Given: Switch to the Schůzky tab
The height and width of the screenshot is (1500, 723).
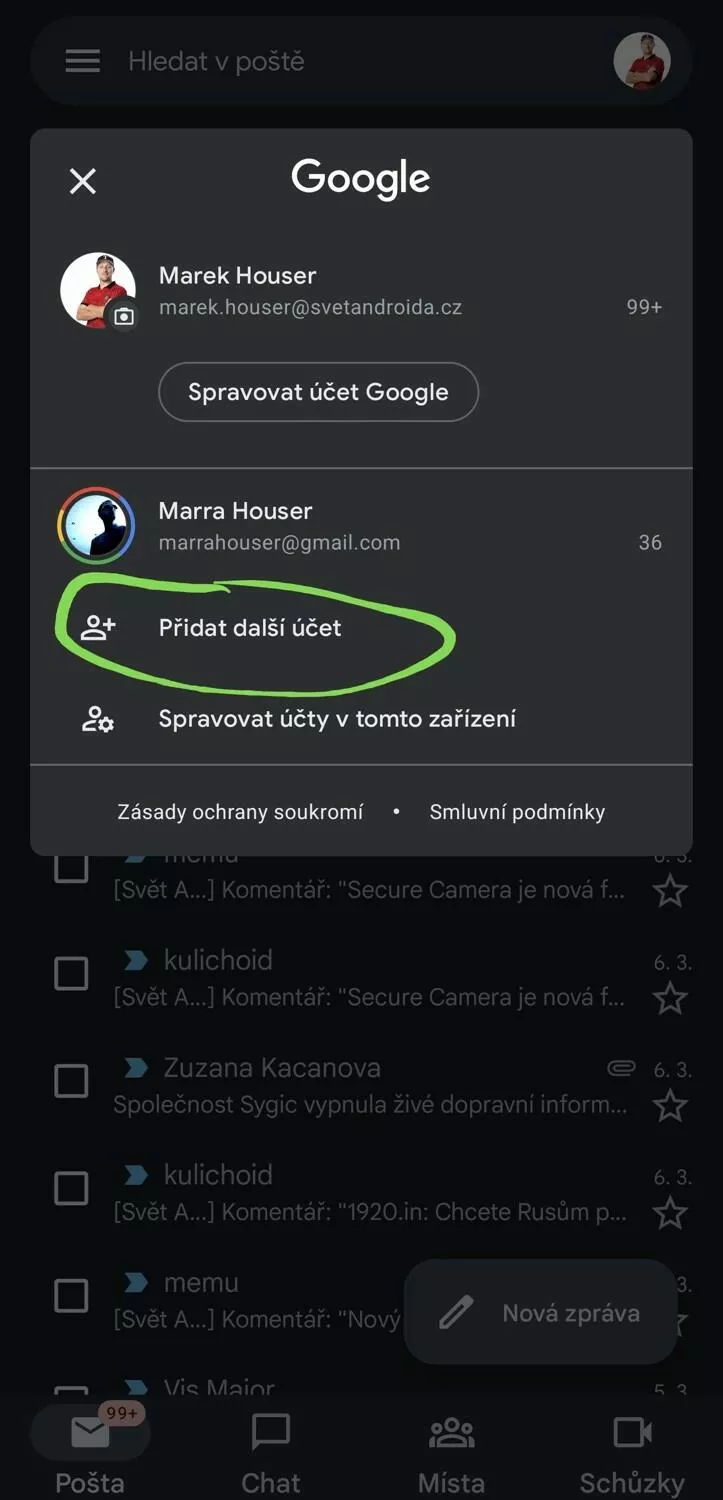Looking at the screenshot, I should (x=632, y=1452).
